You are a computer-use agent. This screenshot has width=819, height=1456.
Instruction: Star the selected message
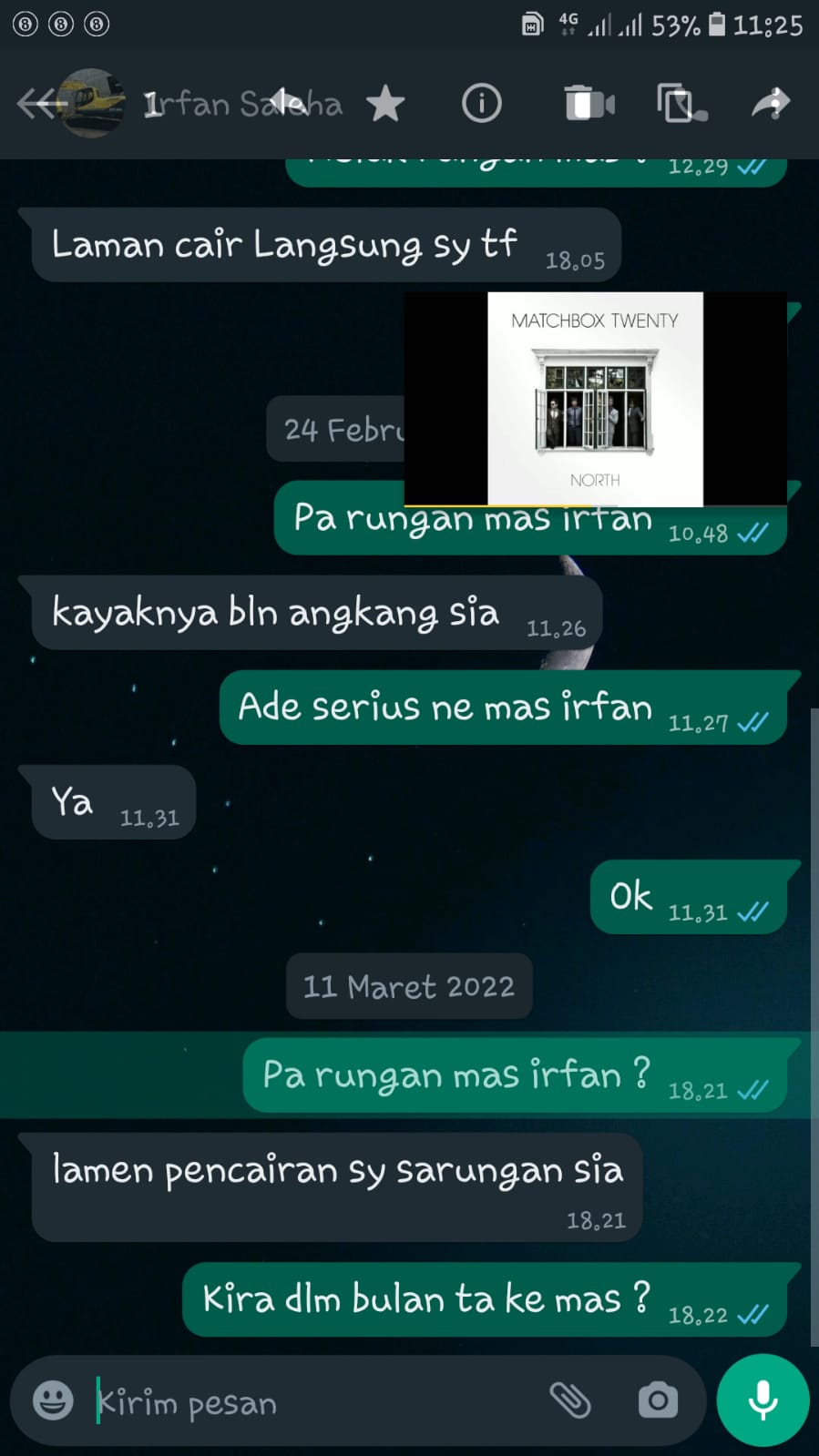pyautogui.click(x=385, y=104)
